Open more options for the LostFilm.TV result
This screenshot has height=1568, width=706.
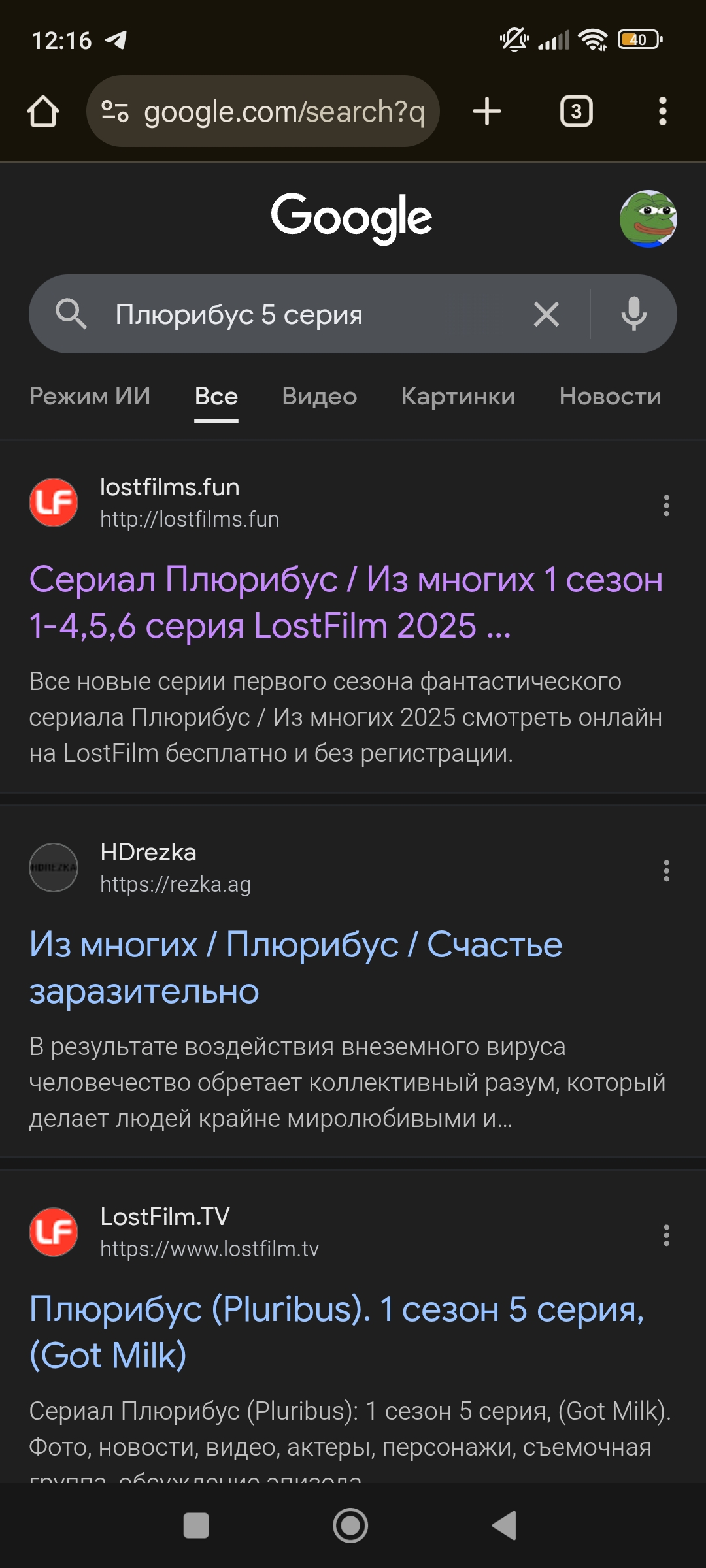666,1235
